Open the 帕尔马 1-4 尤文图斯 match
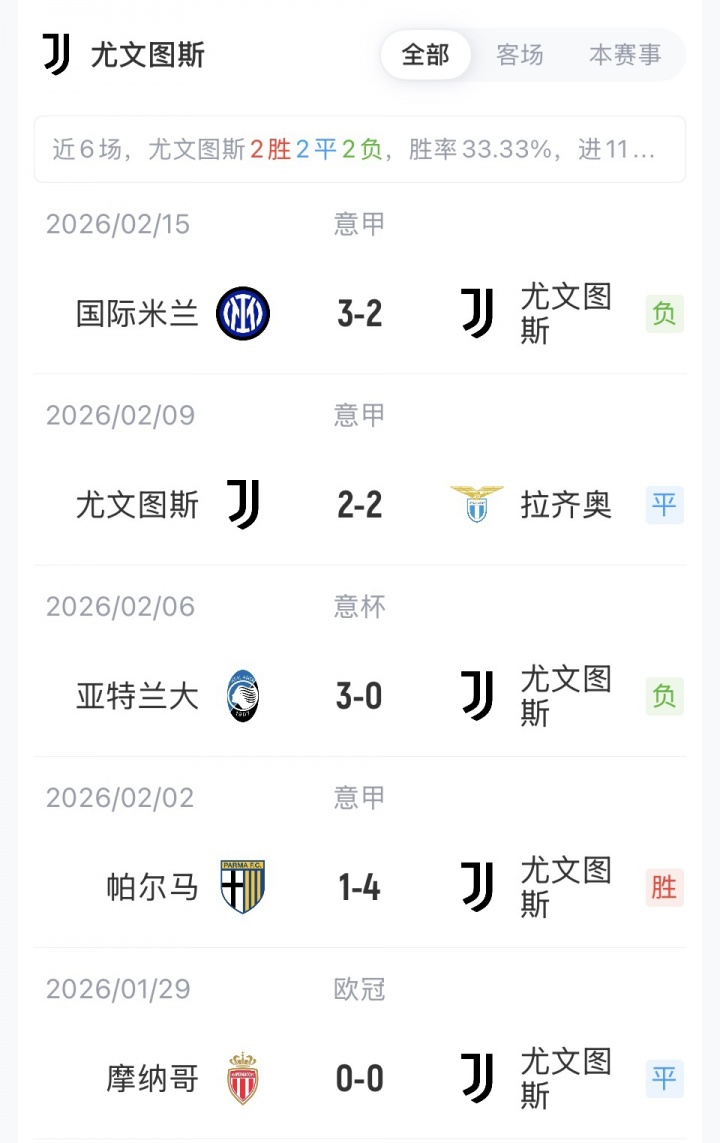The height and width of the screenshot is (1143, 720). click(x=360, y=887)
